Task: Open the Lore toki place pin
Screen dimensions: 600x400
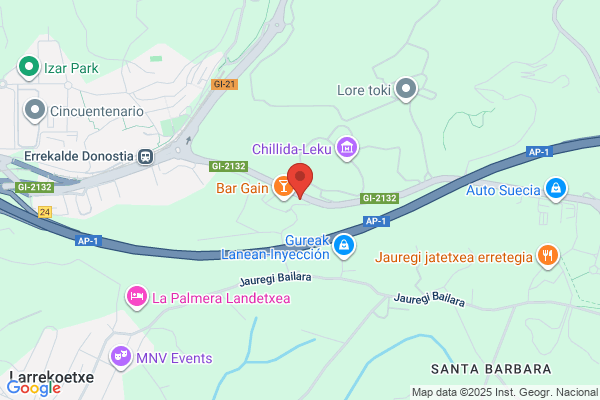Action: coord(406,90)
